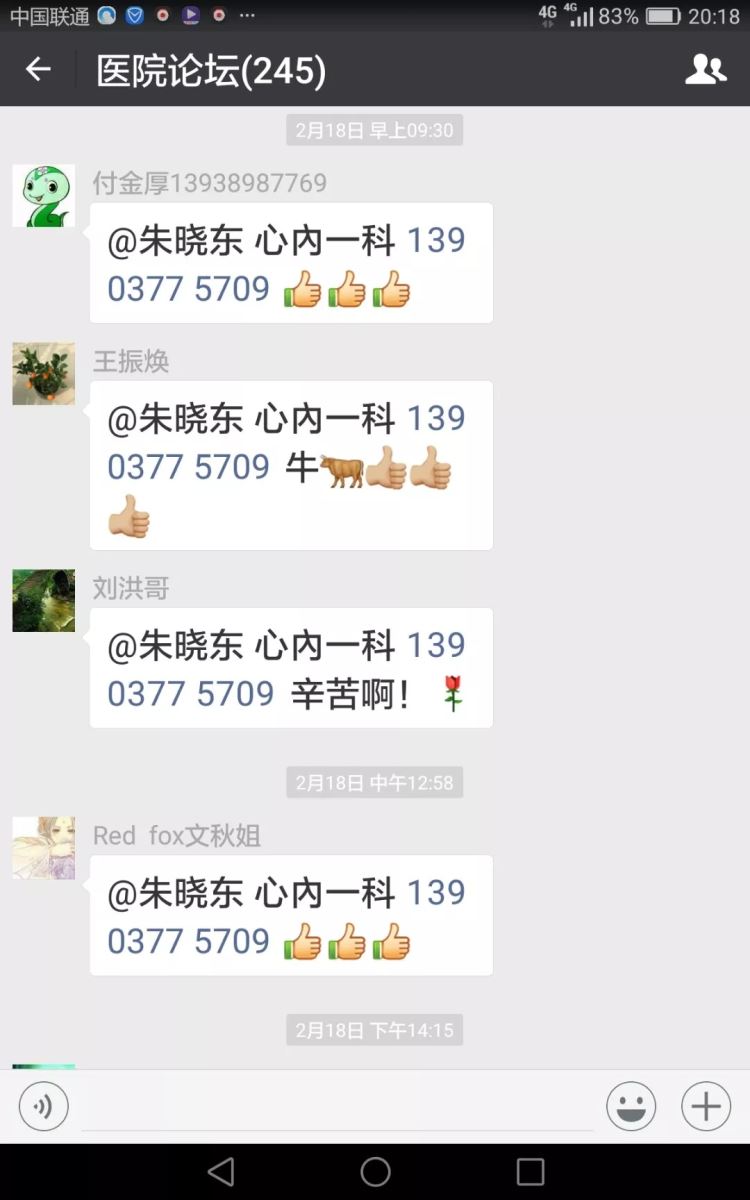This screenshot has height=1200, width=750.
Task: Open 王振焕's profile avatar
Action: (43, 374)
